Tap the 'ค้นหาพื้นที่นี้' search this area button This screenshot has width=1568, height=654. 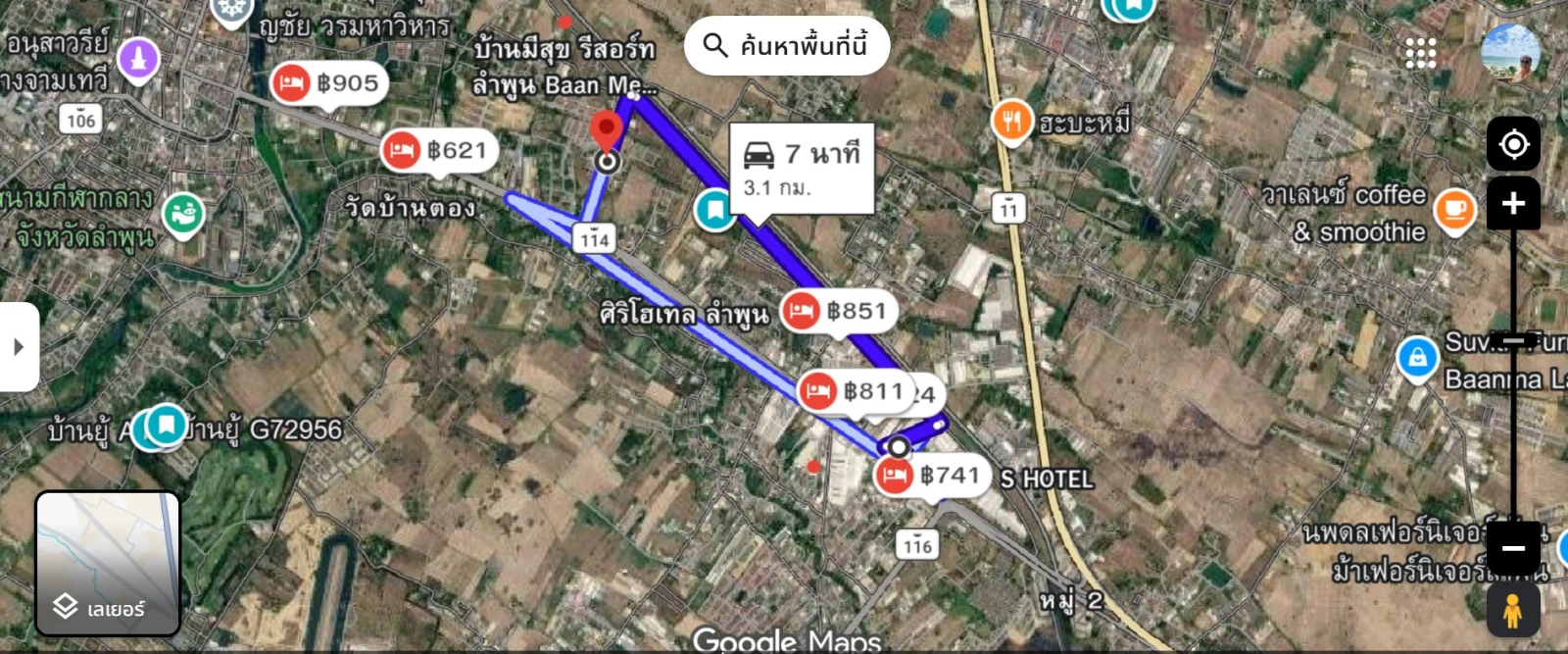tap(787, 46)
